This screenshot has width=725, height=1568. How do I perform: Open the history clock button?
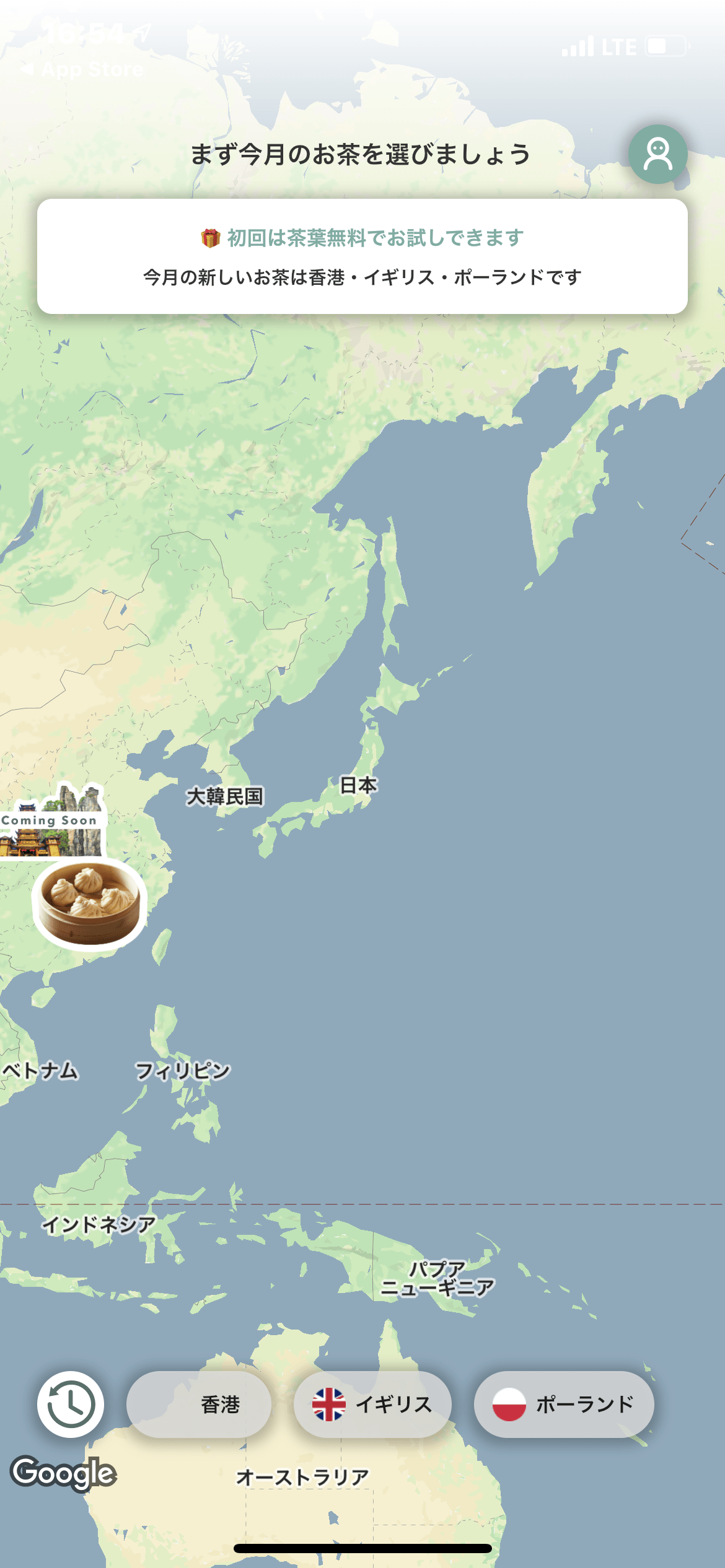pos(71,1404)
